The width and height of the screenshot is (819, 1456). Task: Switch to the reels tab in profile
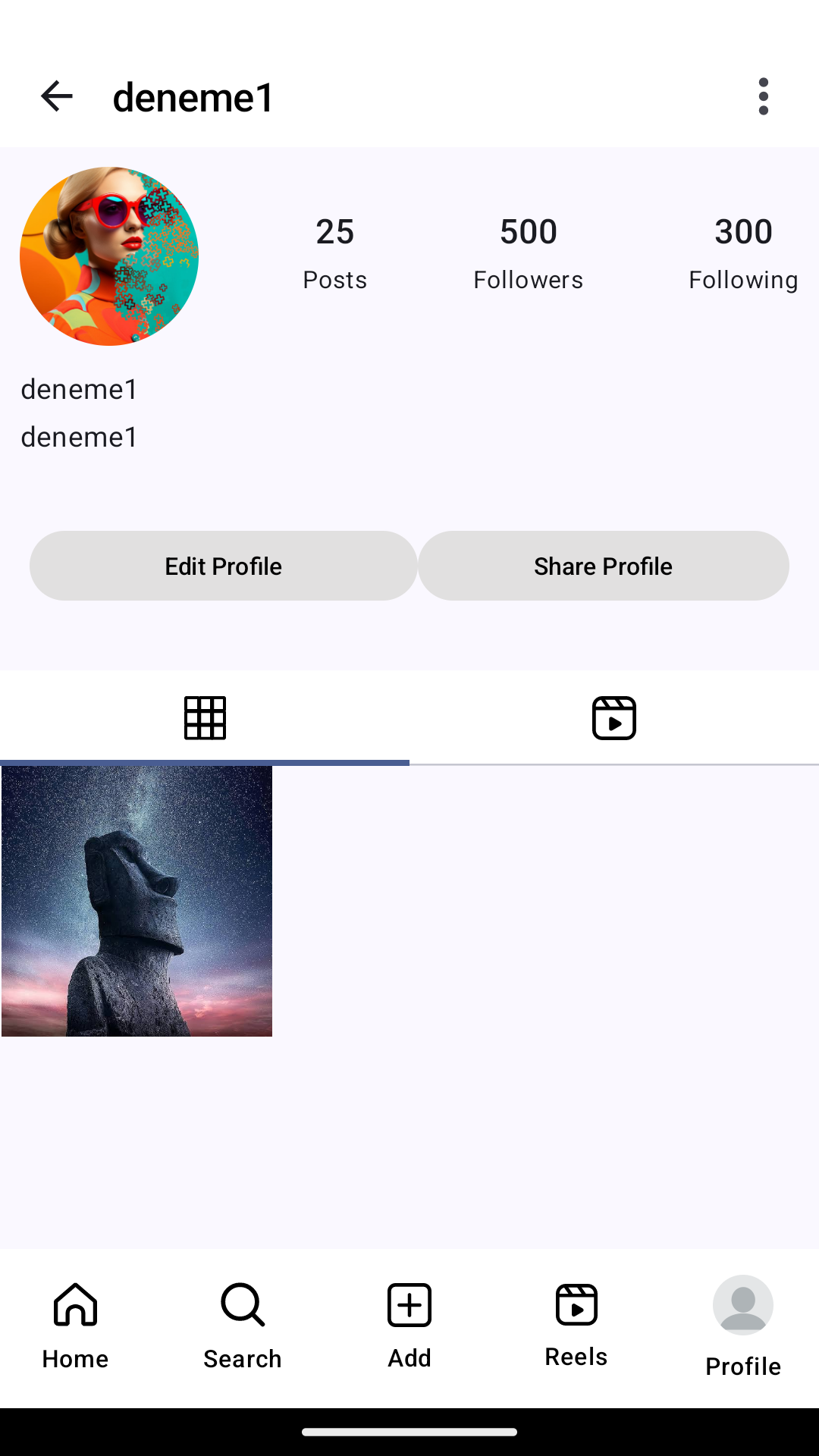pyautogui.click(x=613, y=717)
